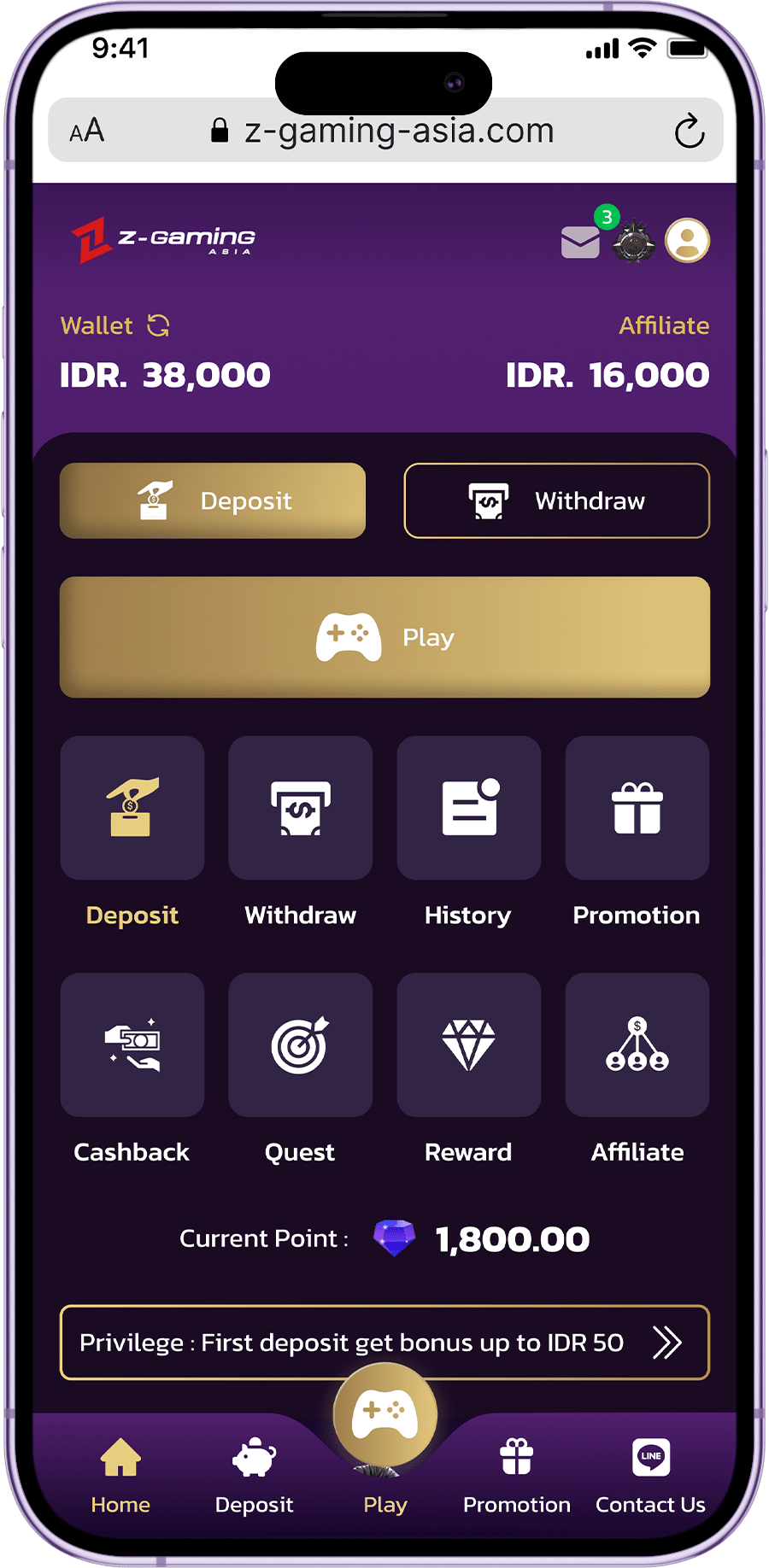Open the Promotion tile in the grid
Image resolution: width=769 pixels, height=1568 pixels.
click(x=637, y=808)
